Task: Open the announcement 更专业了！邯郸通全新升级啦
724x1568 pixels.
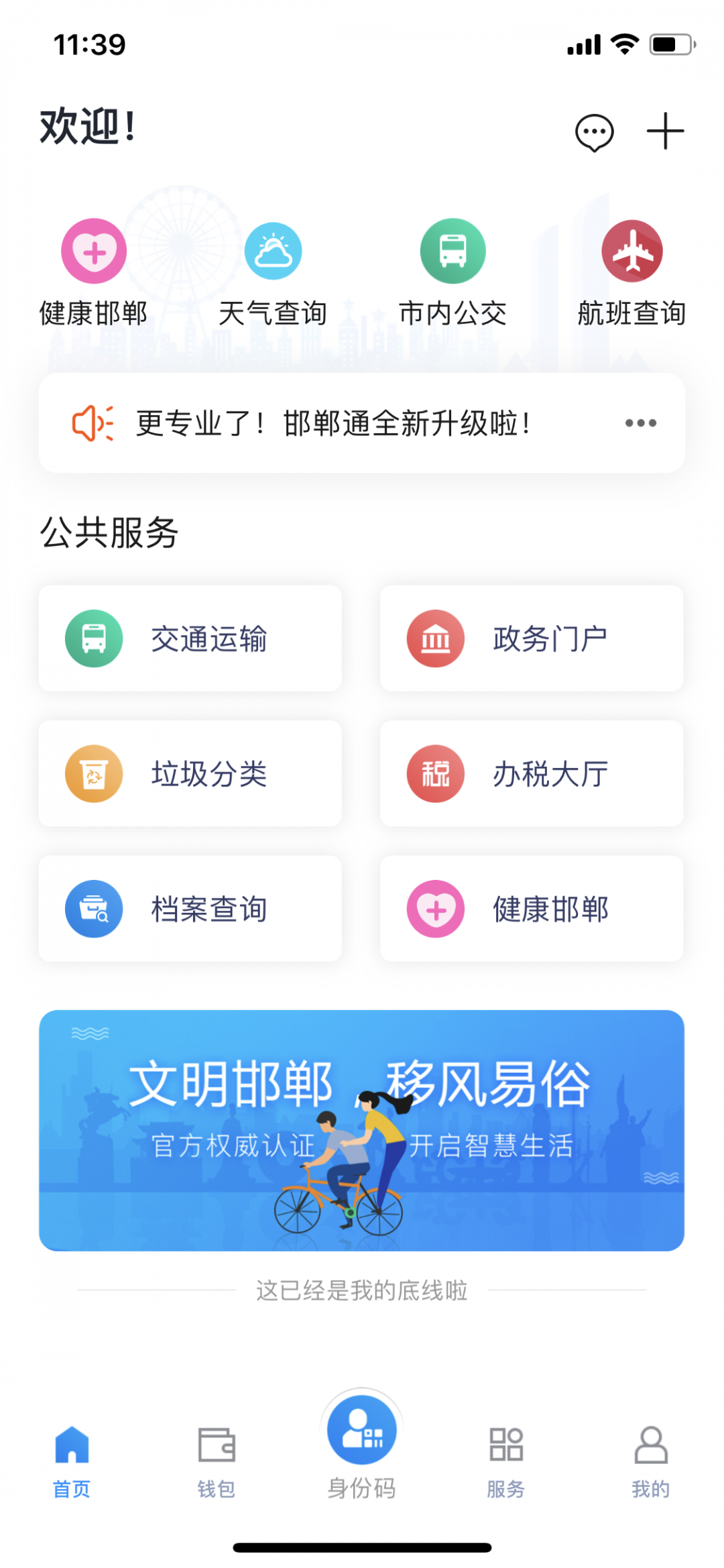Action: 334,423
